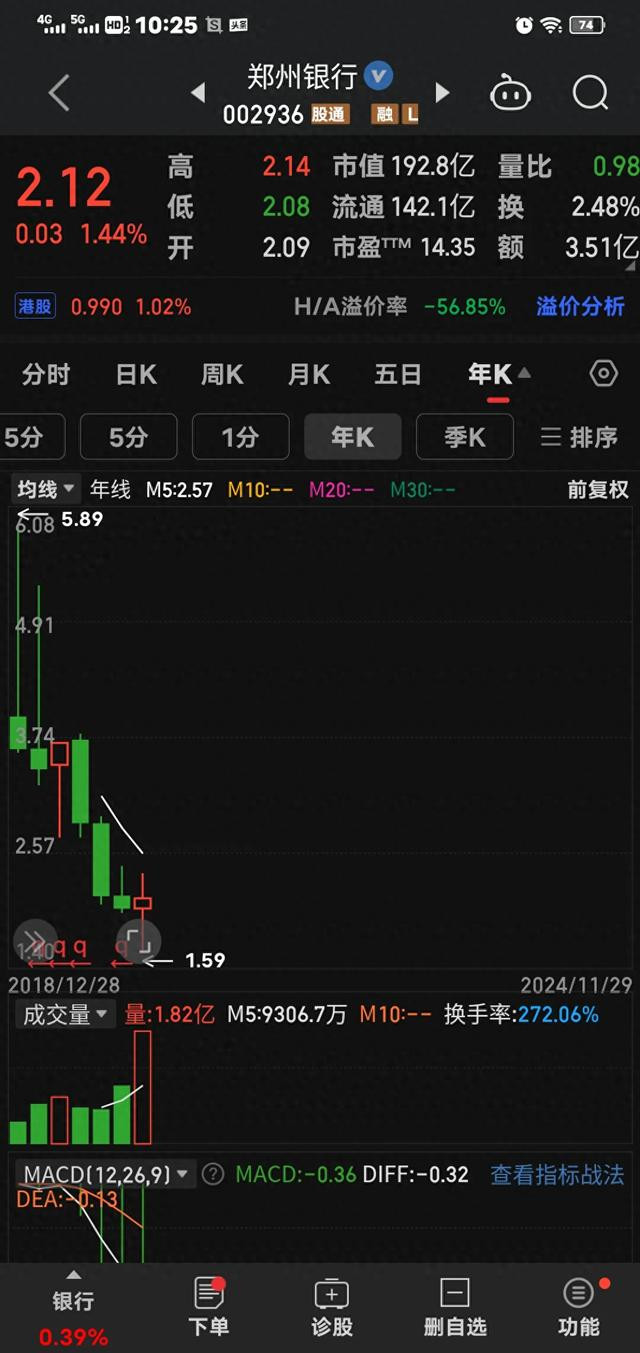Switch to the next stock
Screen dimensions: 640x1353
(x=442, y=93)
